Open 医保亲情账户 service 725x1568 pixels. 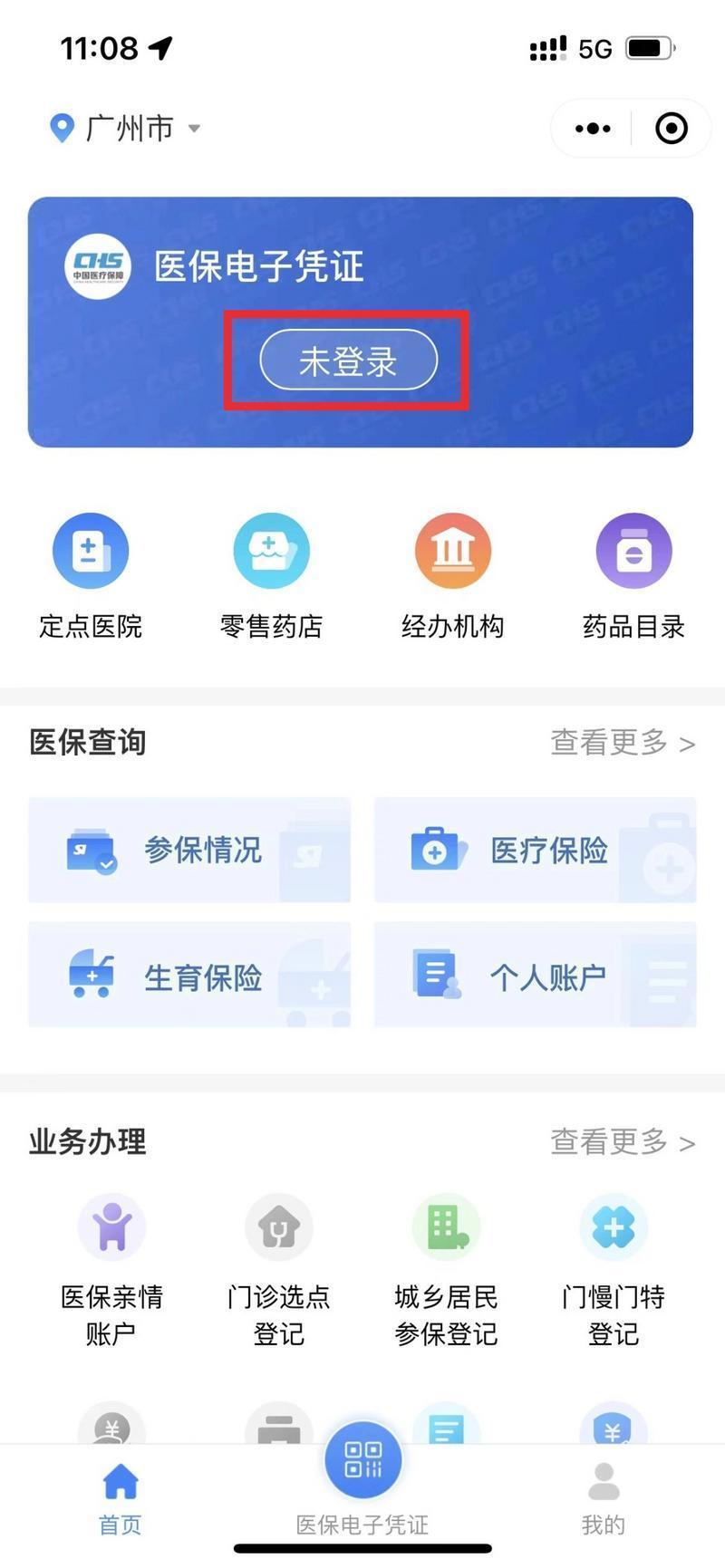tap(111, 1269)
